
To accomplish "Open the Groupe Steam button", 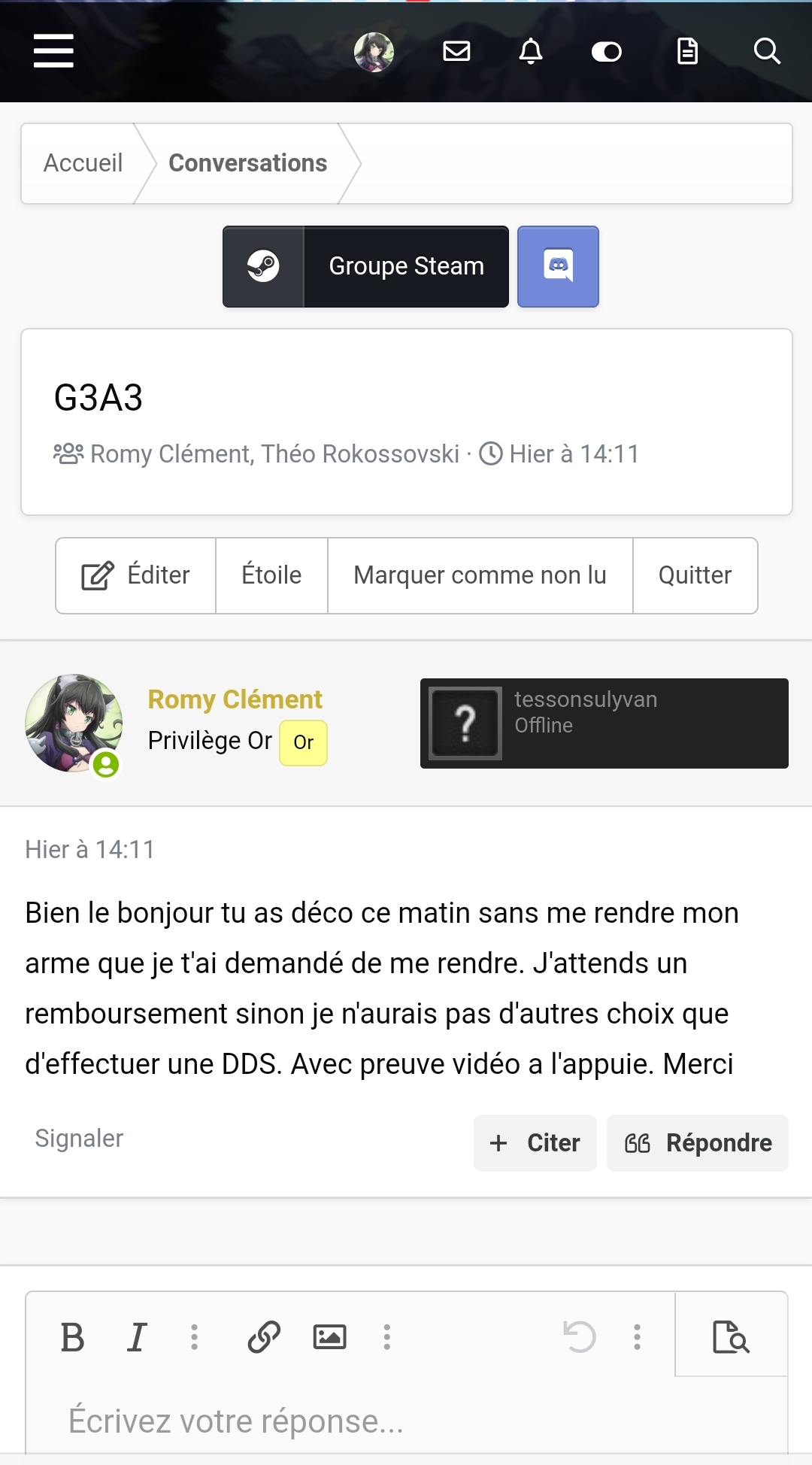I will click(365, 266).
